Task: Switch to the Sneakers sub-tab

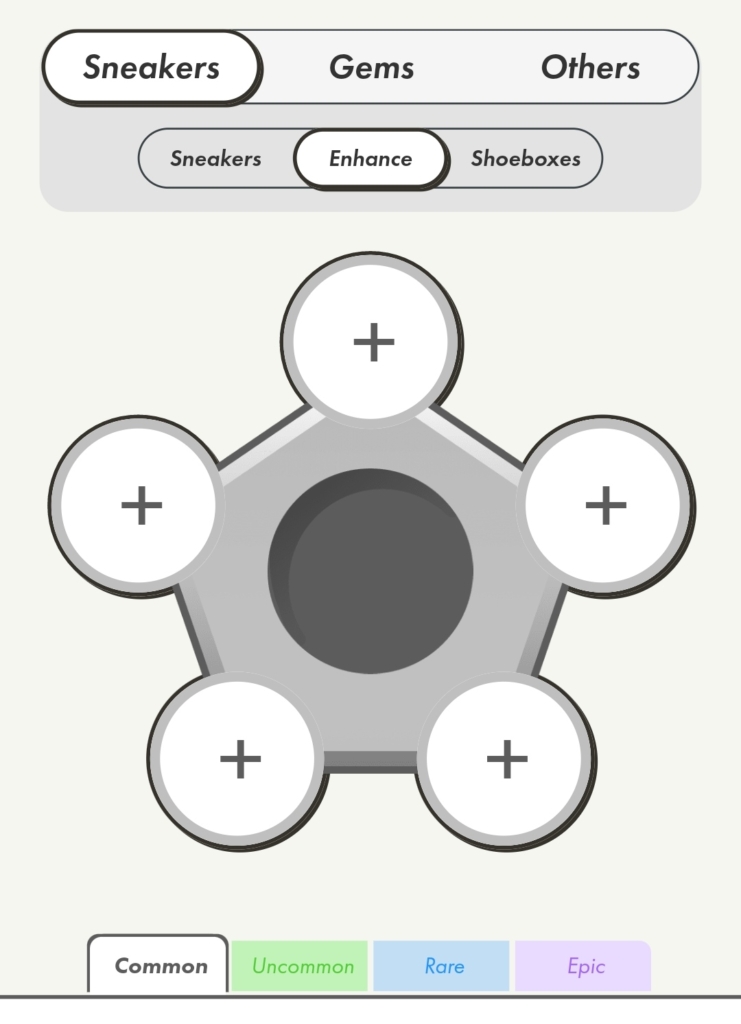Action: tap(215, 158)
